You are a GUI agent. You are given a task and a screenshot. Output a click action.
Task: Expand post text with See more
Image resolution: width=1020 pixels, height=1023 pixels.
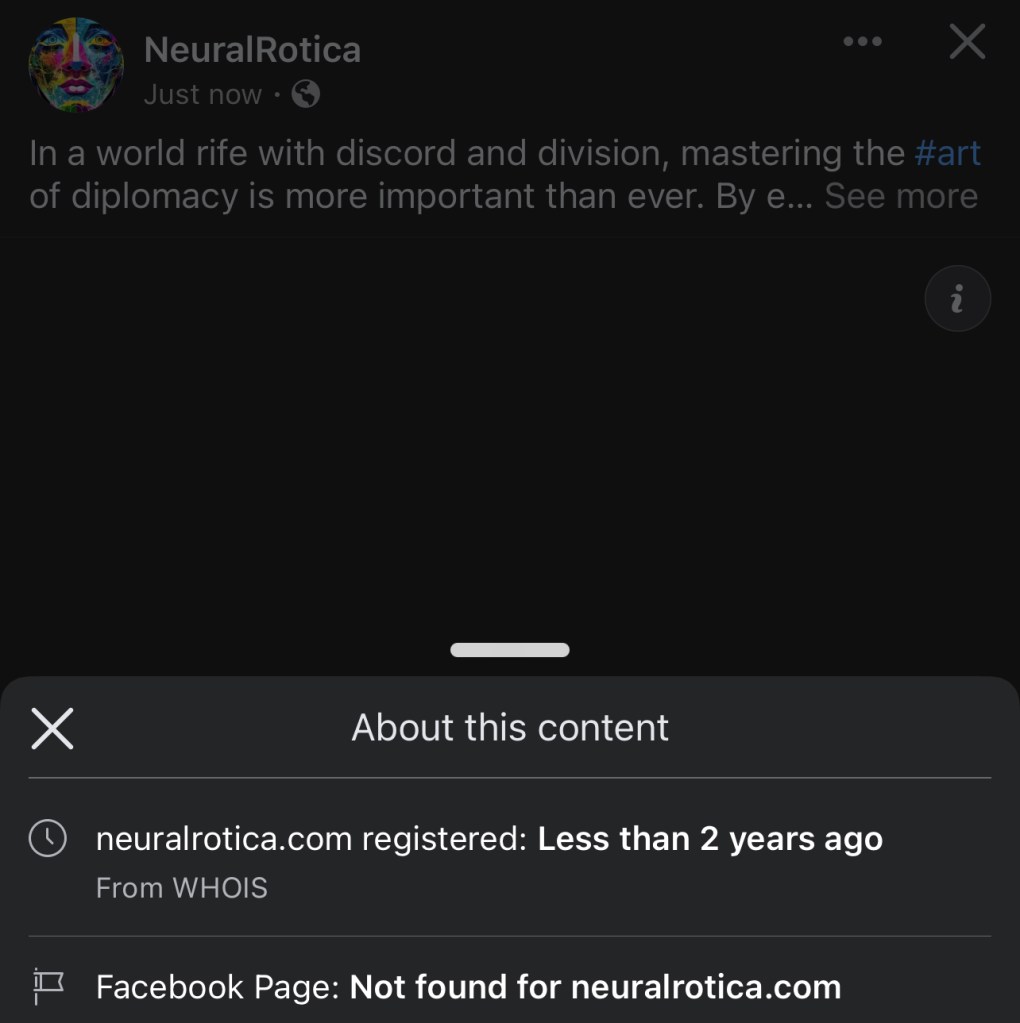pos(900,197)
